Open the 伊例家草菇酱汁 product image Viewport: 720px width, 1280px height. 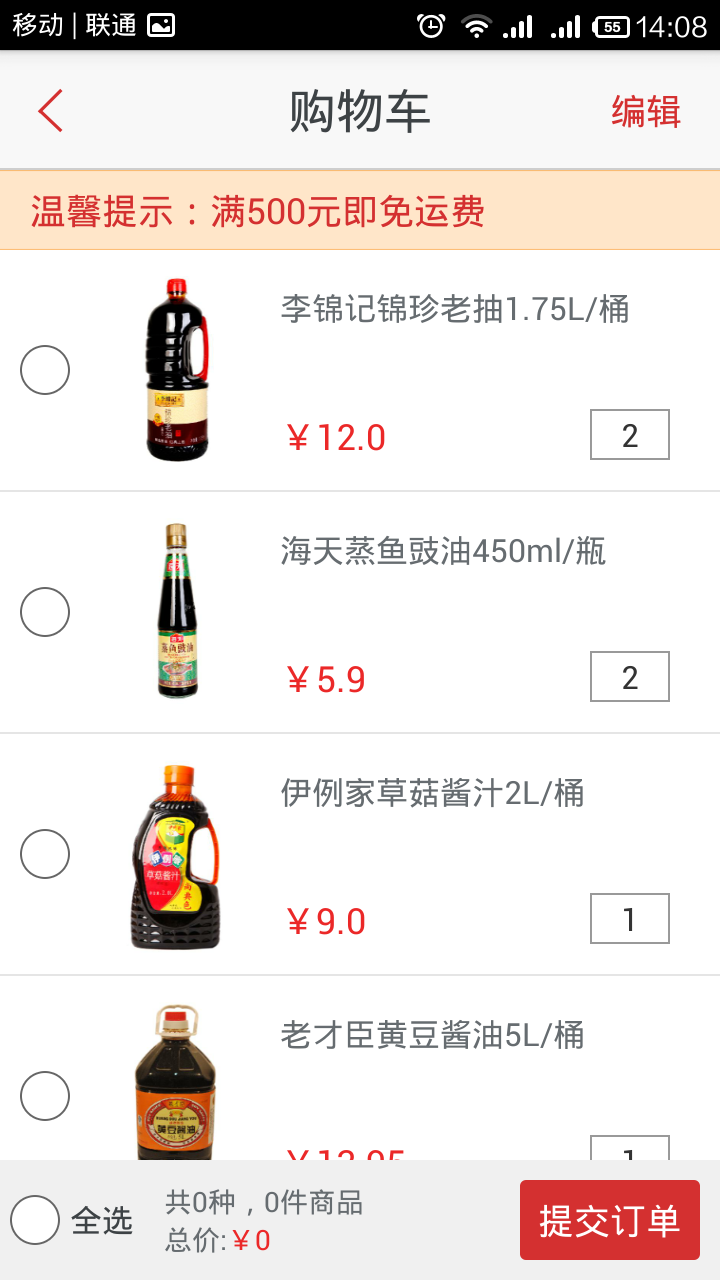[175, 856]
